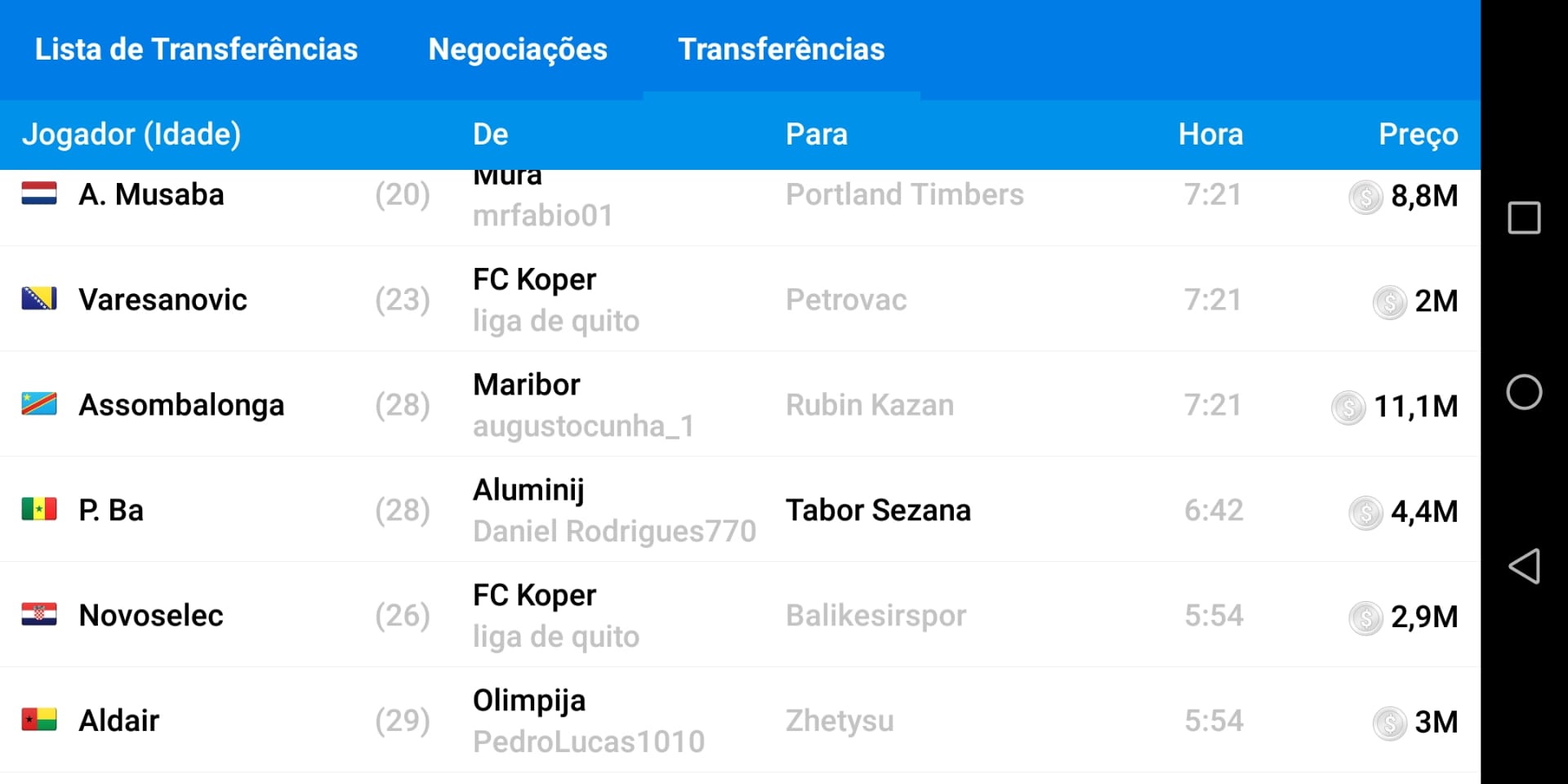Switch to Lista de Transferências tab
This screenshot has height=784, width=1568.
pos(196,49)
